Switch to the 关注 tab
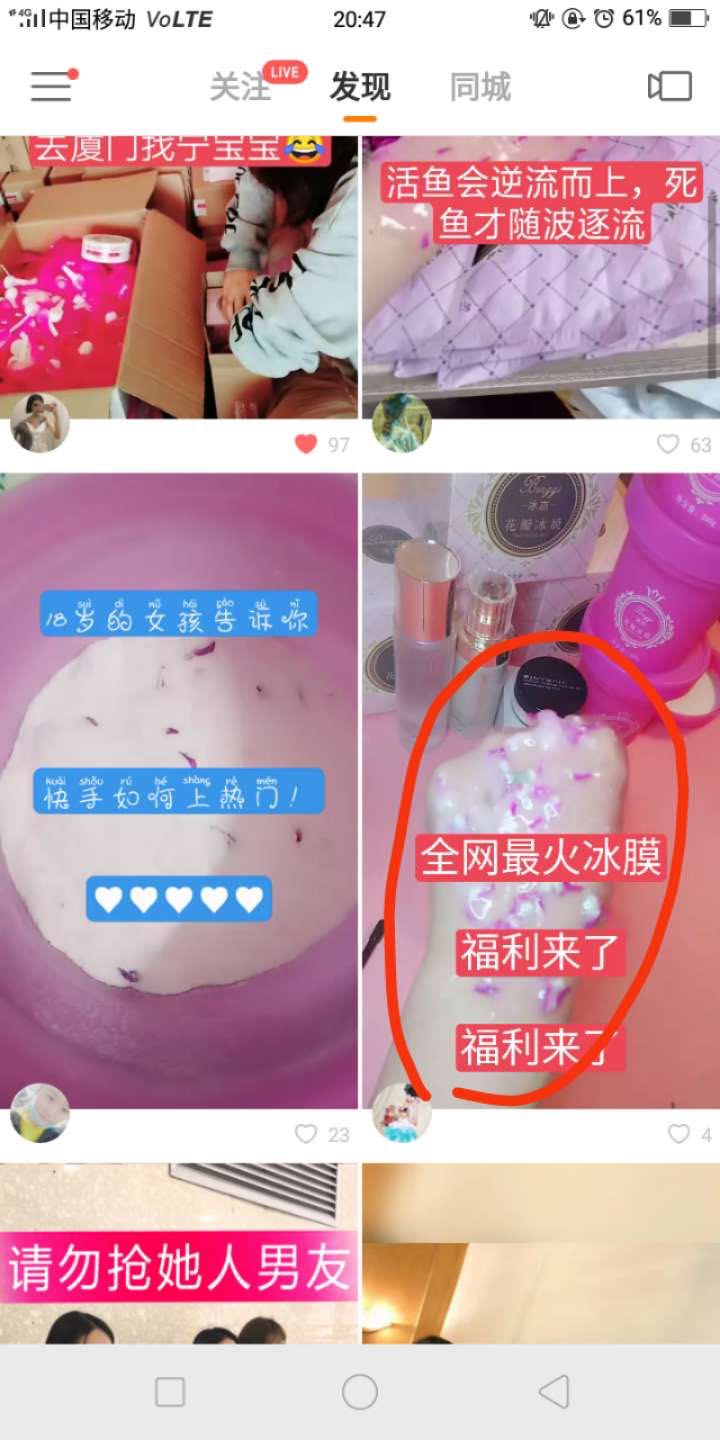The image size is (720, 1440). point(241,88)
